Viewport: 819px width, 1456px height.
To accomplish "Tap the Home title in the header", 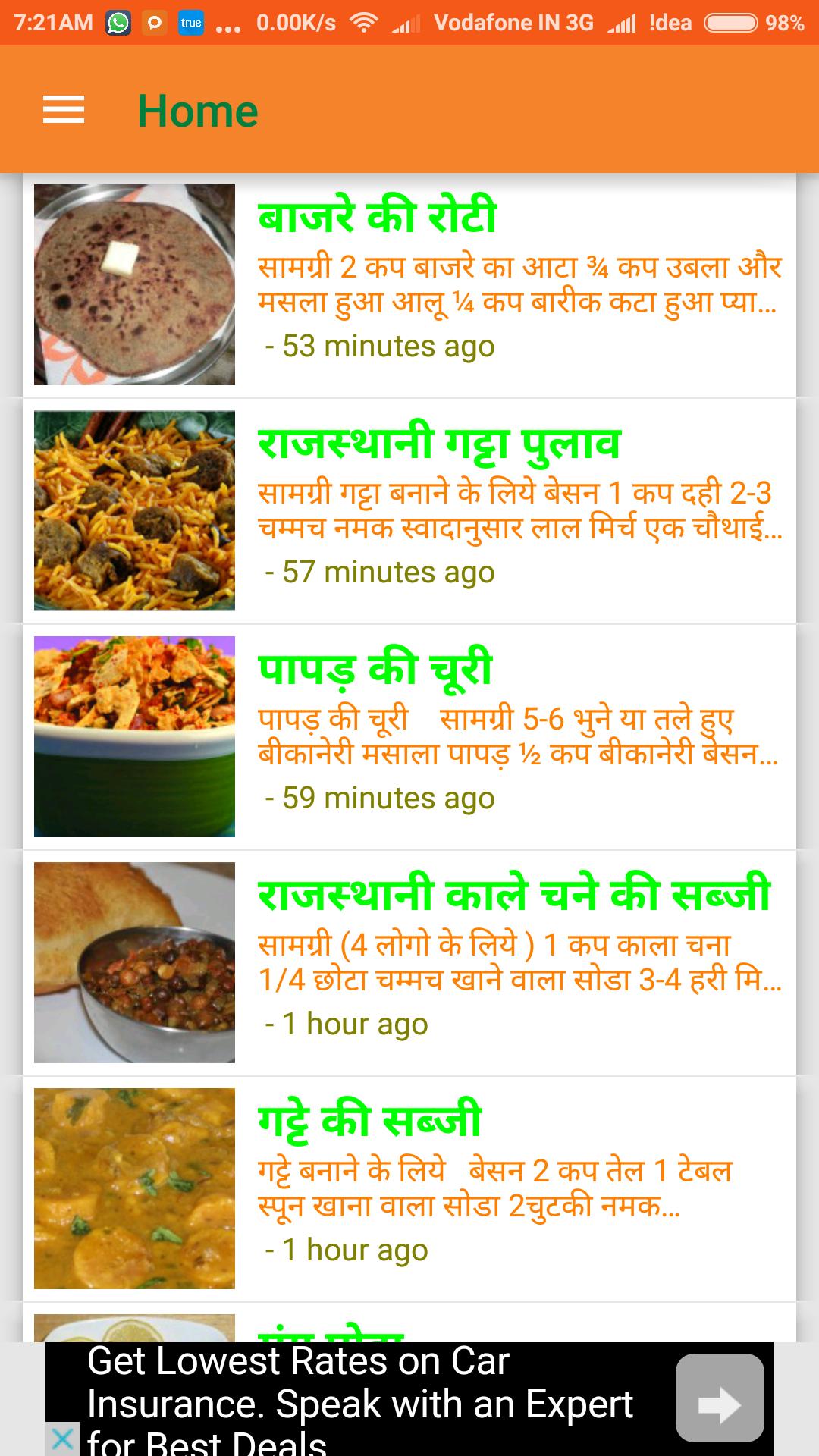I will click(x=197, y=110).
